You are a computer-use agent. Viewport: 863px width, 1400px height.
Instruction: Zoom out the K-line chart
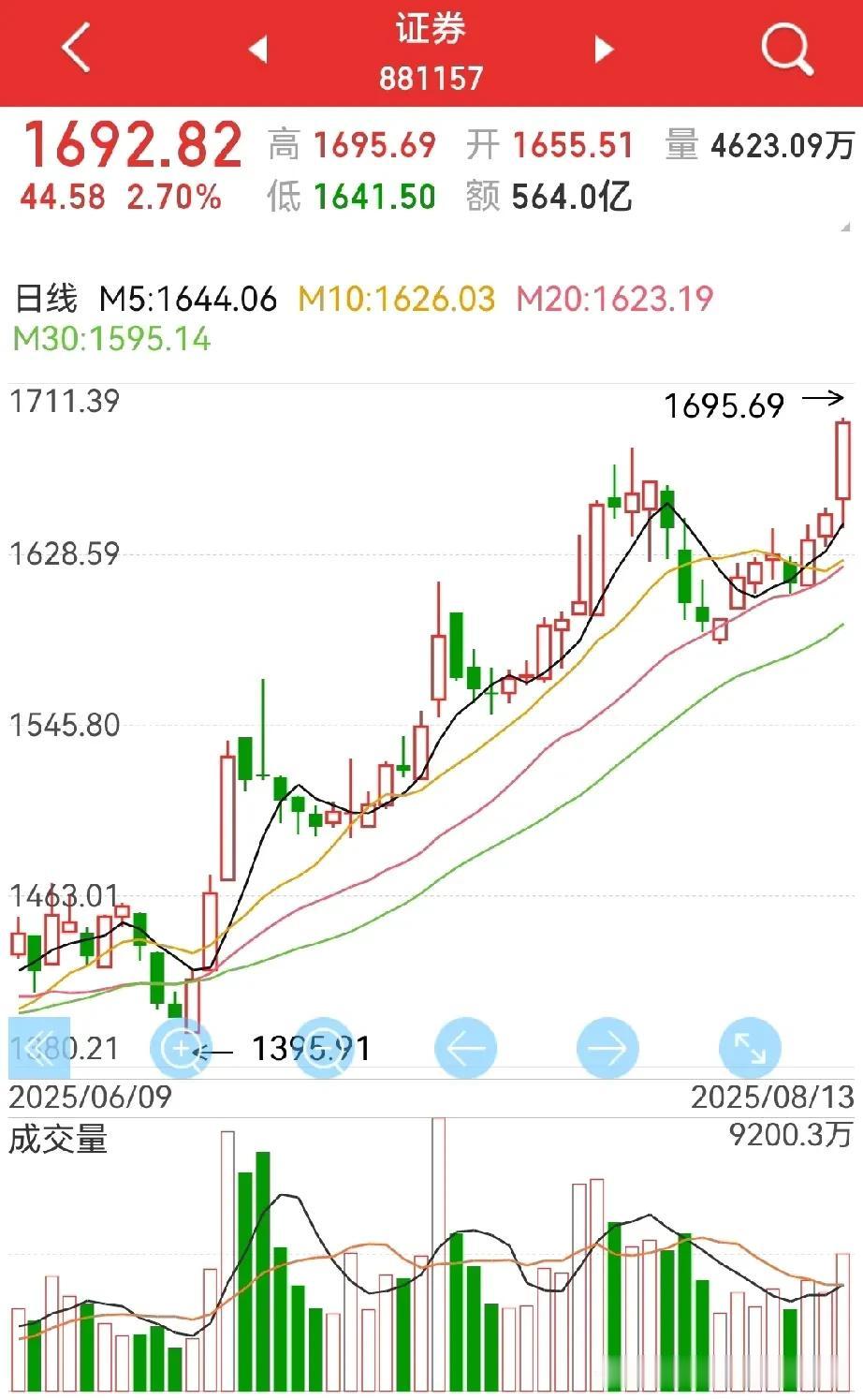pos(323,1048)
